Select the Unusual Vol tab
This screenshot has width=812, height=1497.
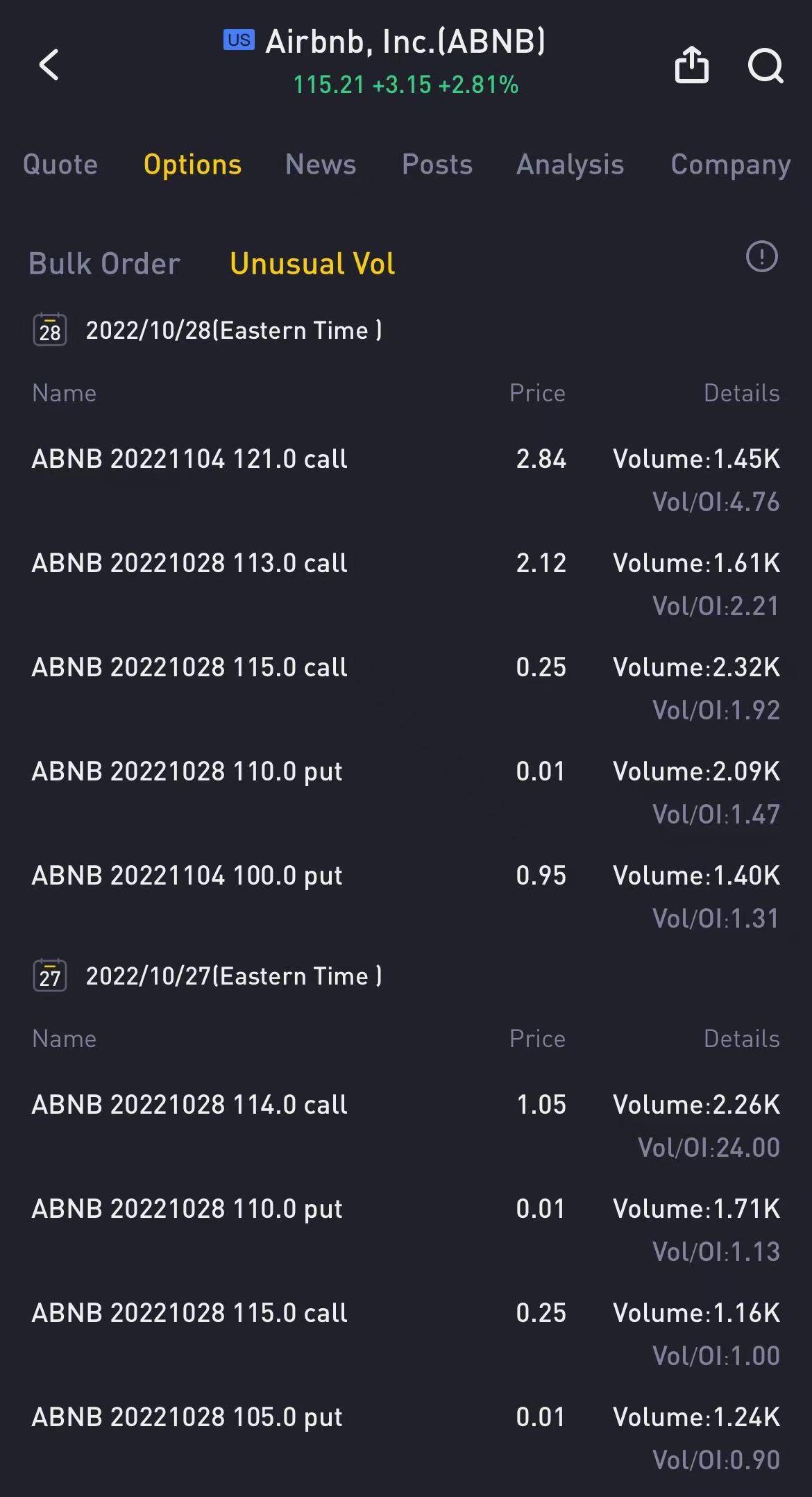[312, 264]
